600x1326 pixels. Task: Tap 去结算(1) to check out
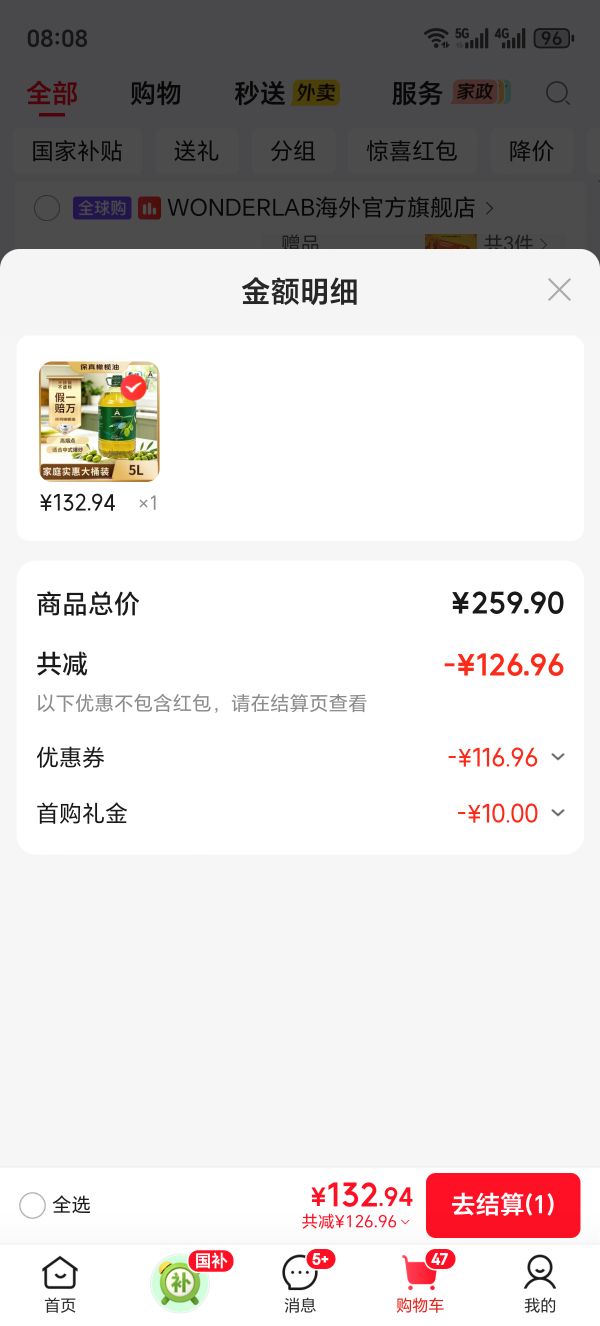tap(503, 1205)
